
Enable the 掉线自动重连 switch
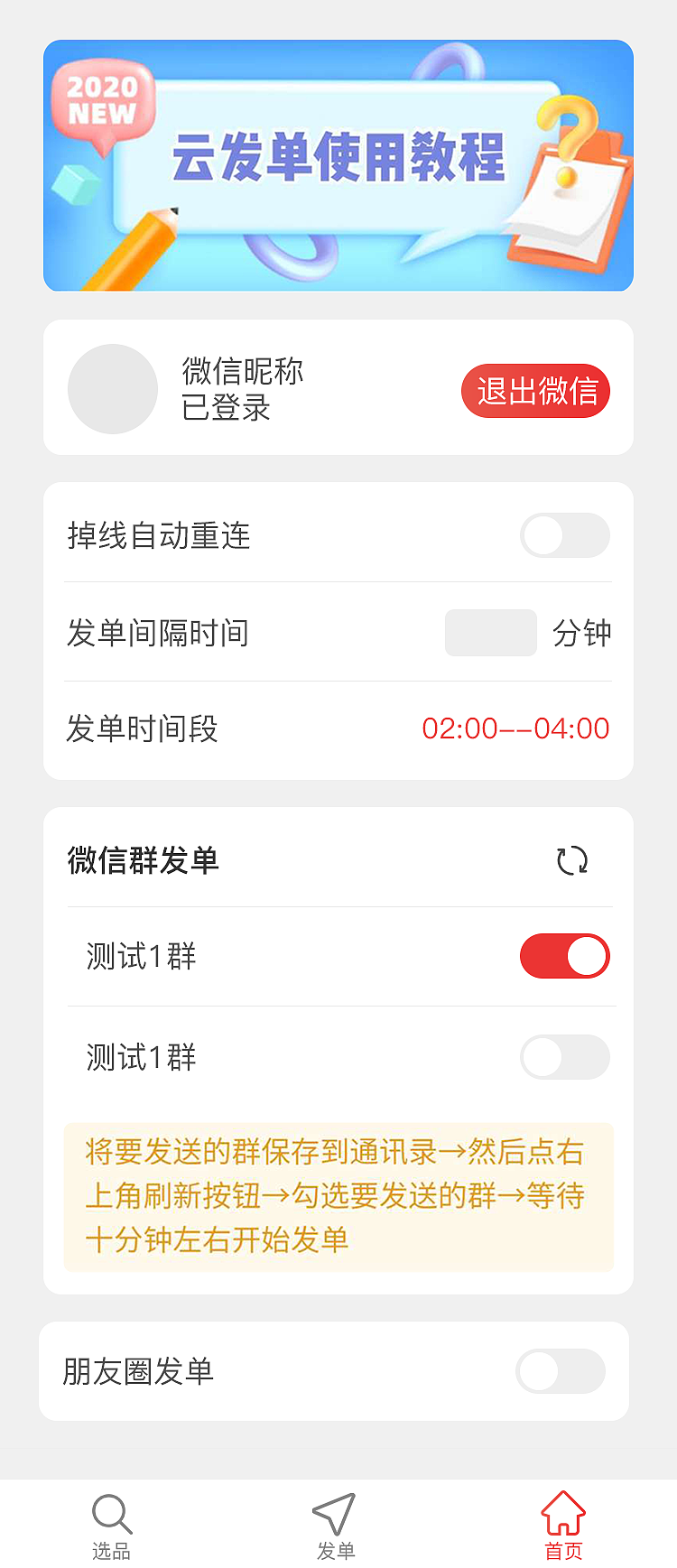coord(565,535)
